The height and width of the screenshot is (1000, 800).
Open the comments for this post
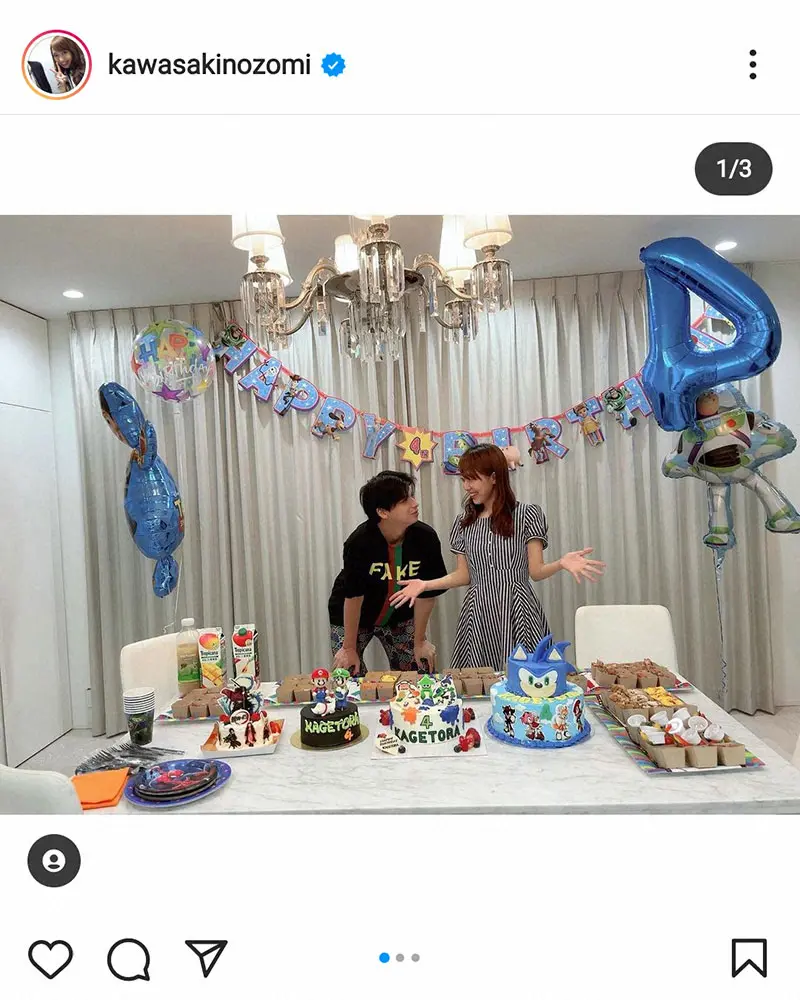128,959
